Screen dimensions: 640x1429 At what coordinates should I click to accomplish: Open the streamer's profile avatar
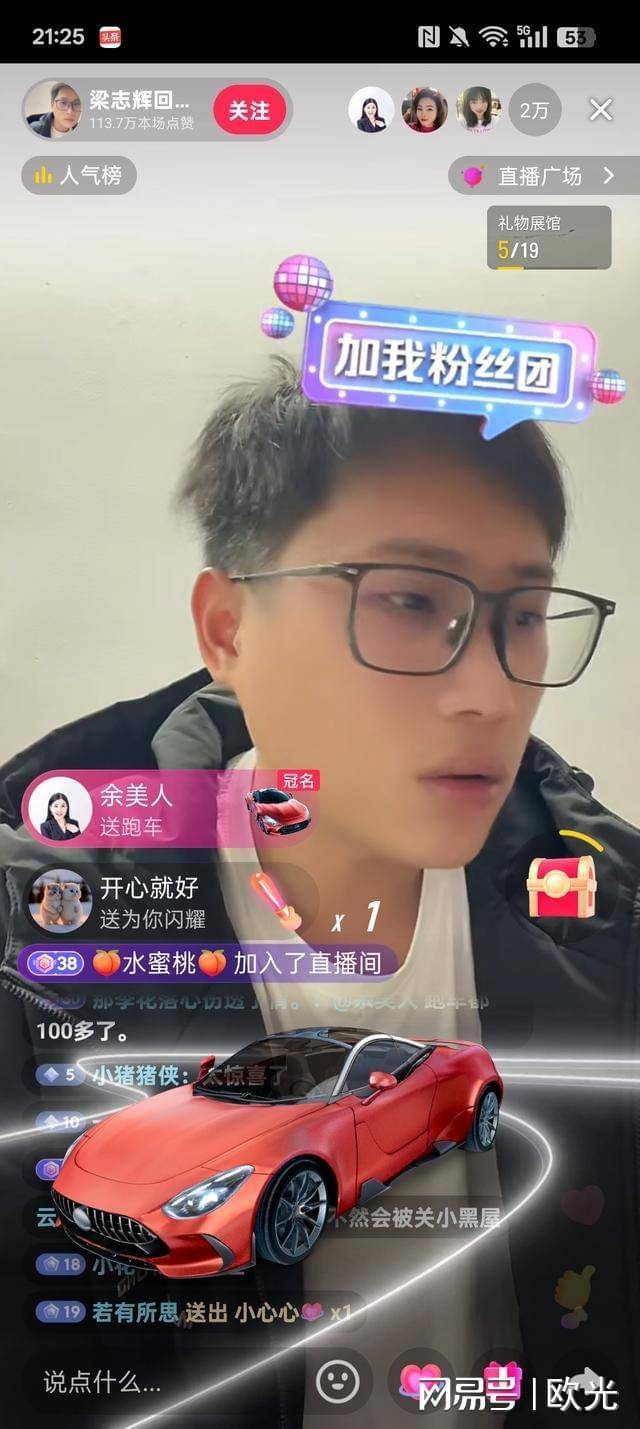click(54, 110)
